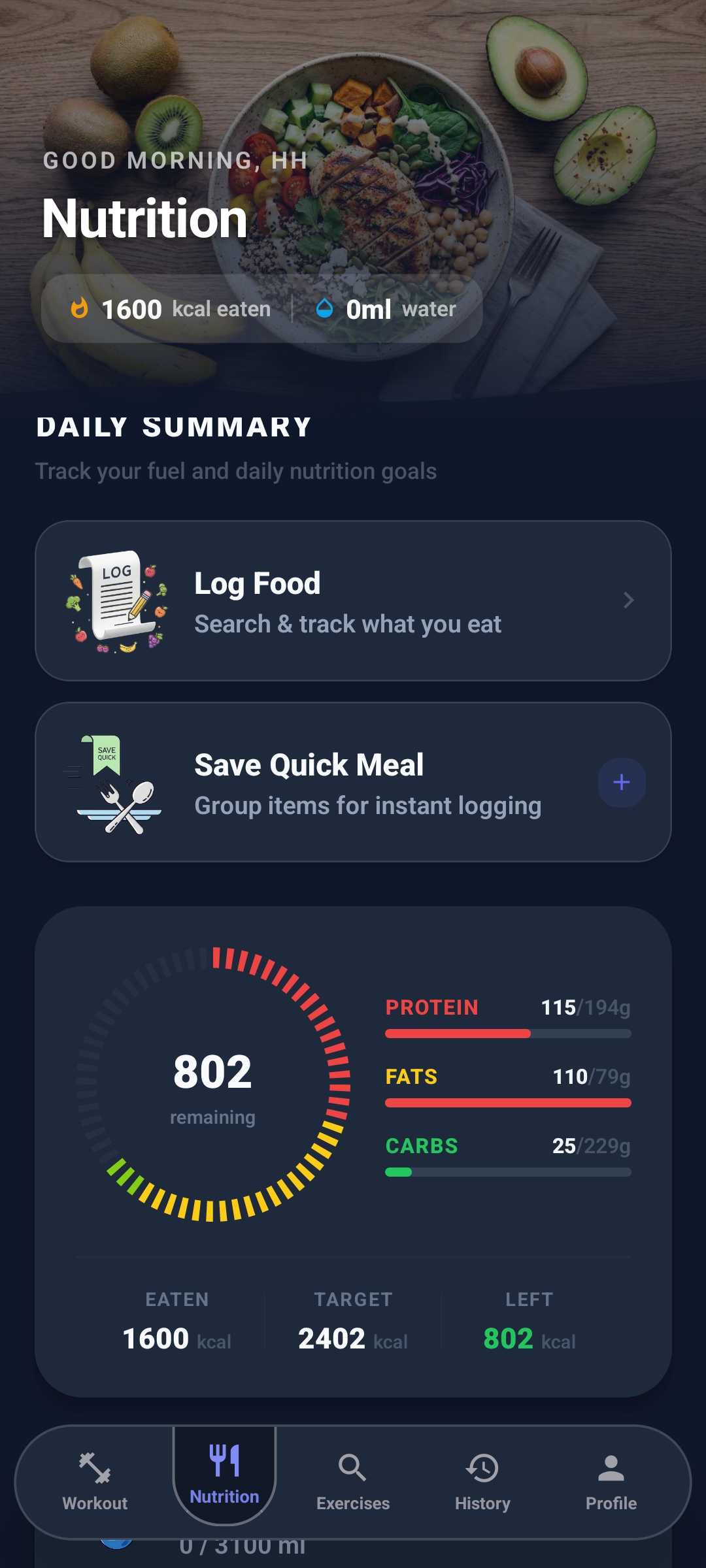Open the Log Food card
Image resolution: width=706 pixels, height=1568 pixels.
pyautogui.click(x=353, y=600)
